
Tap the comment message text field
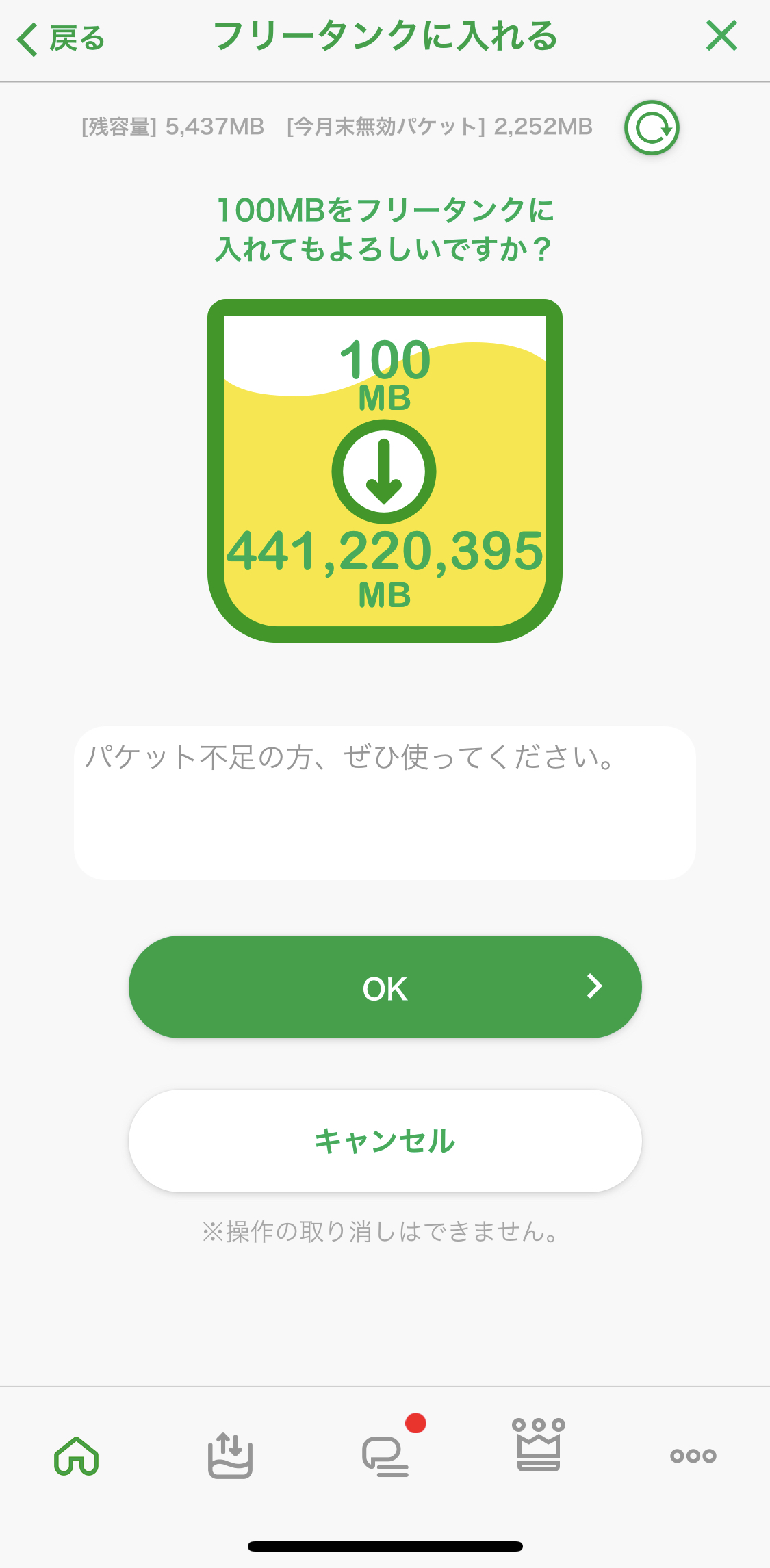385,803
